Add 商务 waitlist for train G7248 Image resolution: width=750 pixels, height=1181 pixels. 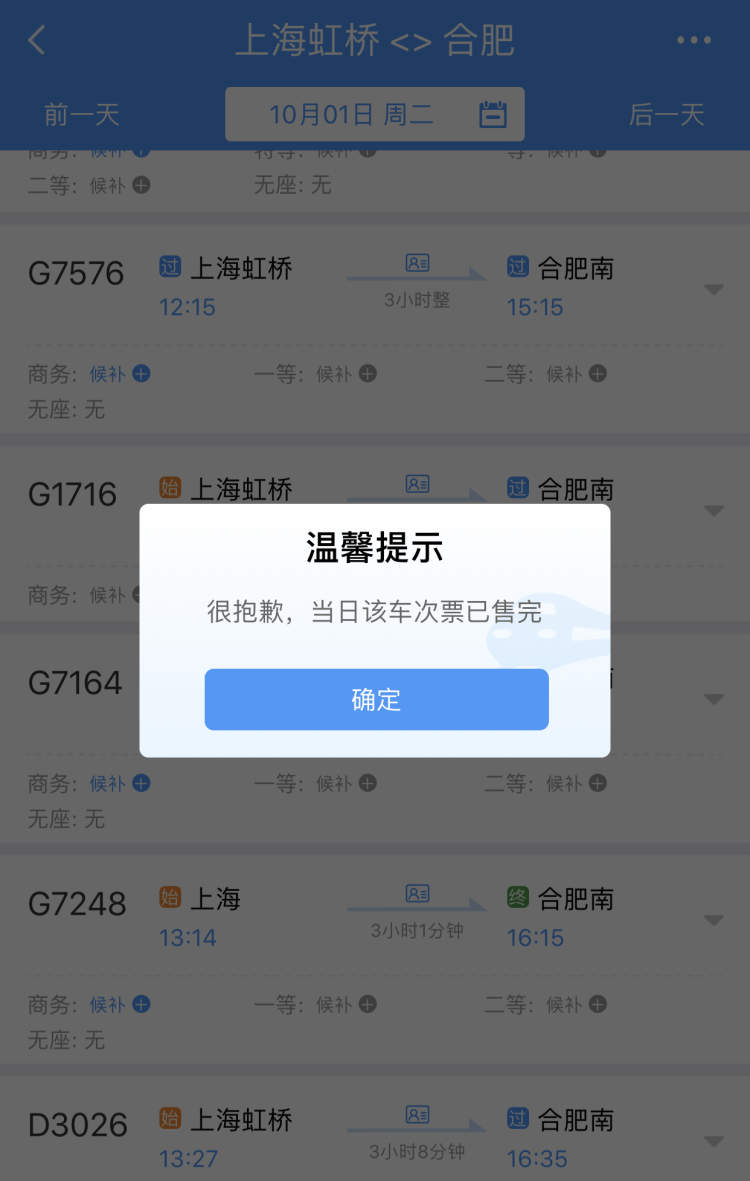[x=141, y=1004]
